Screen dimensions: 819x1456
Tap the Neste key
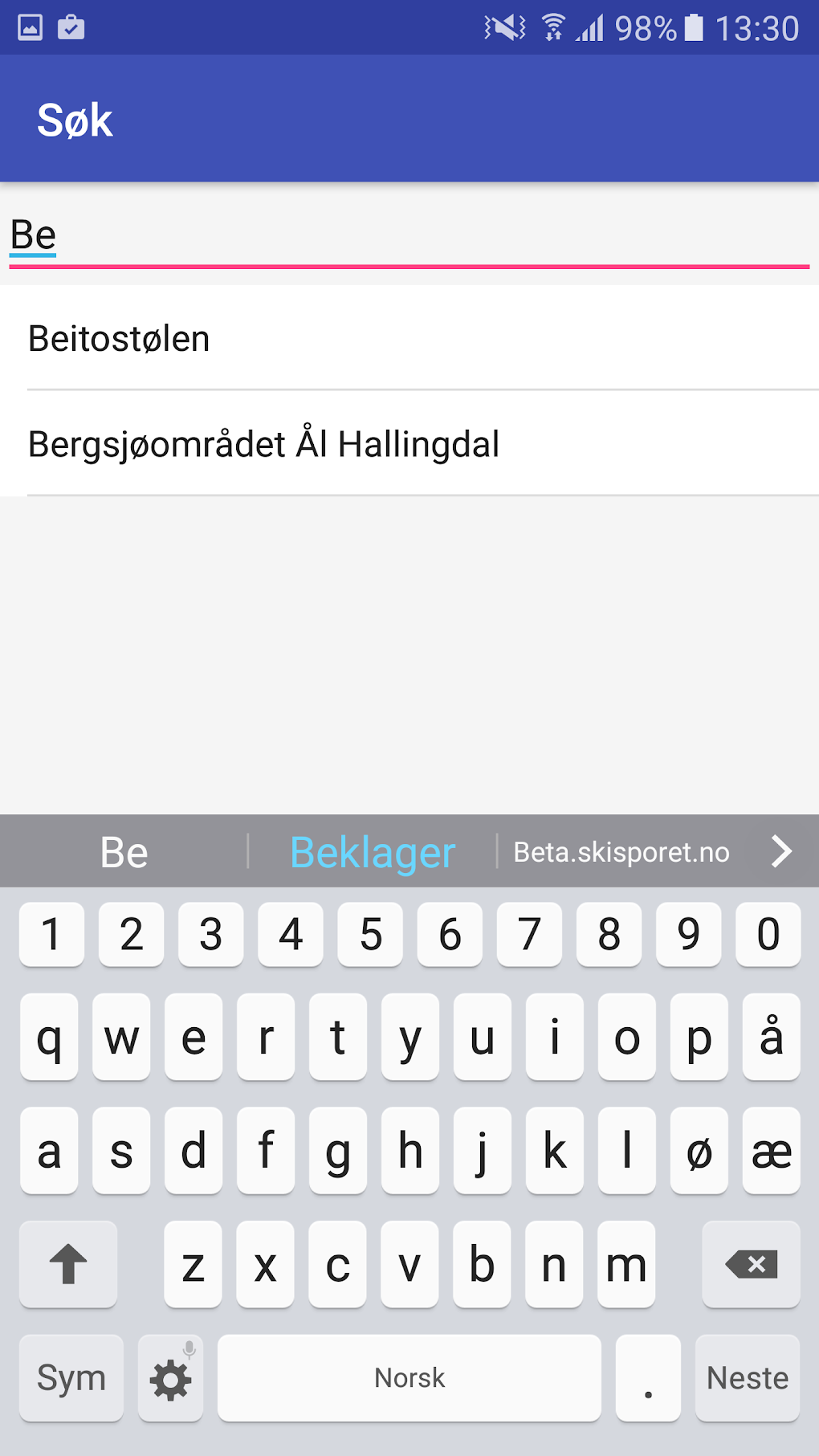748,1378
